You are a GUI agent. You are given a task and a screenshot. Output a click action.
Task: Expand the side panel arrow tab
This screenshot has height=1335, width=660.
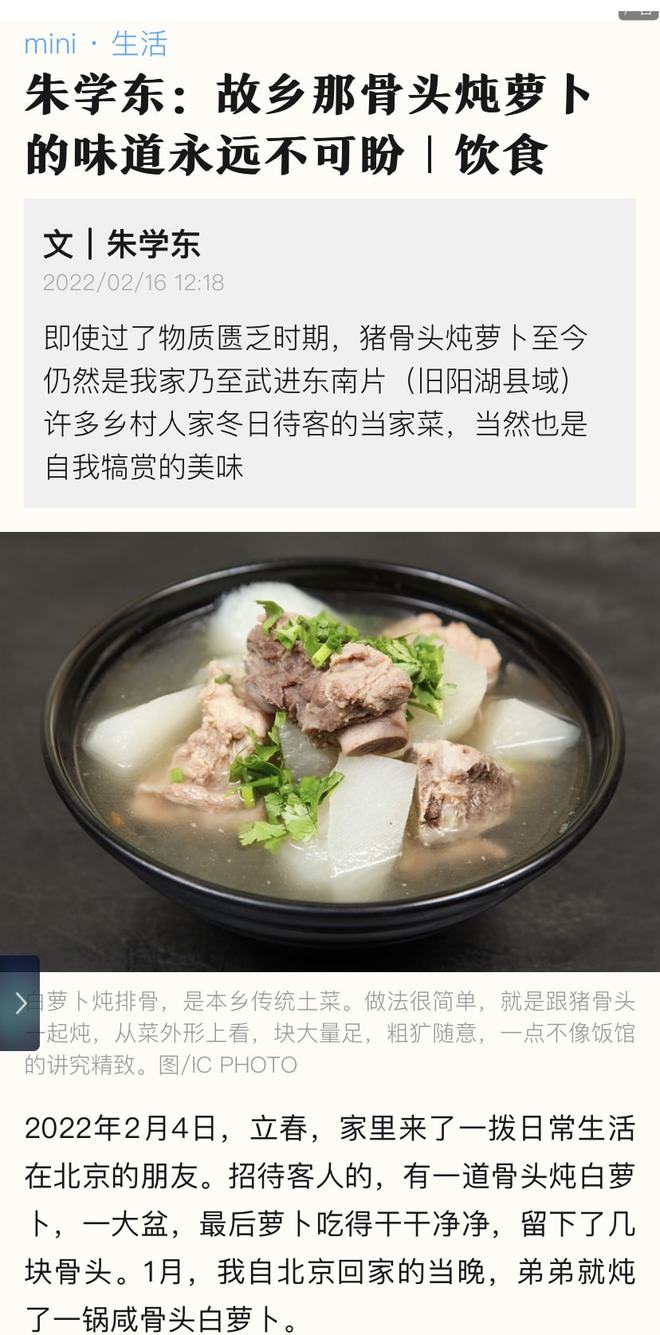click(x=20, y=1003)
